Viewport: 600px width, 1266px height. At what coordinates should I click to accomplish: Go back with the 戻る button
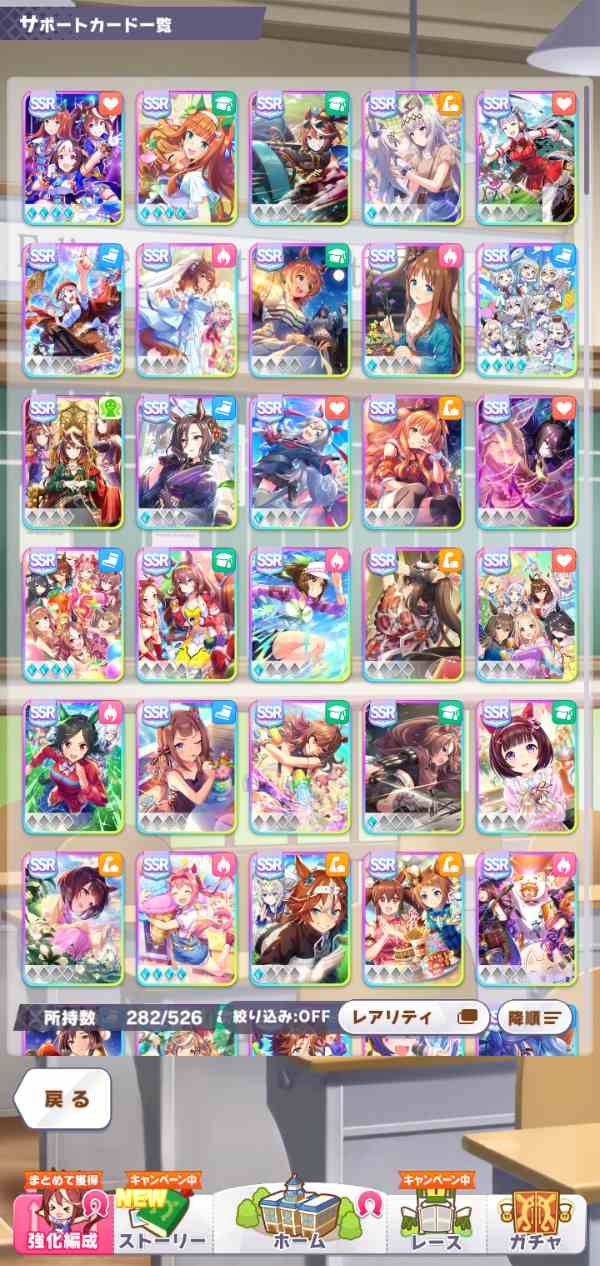coord(66,1098)
